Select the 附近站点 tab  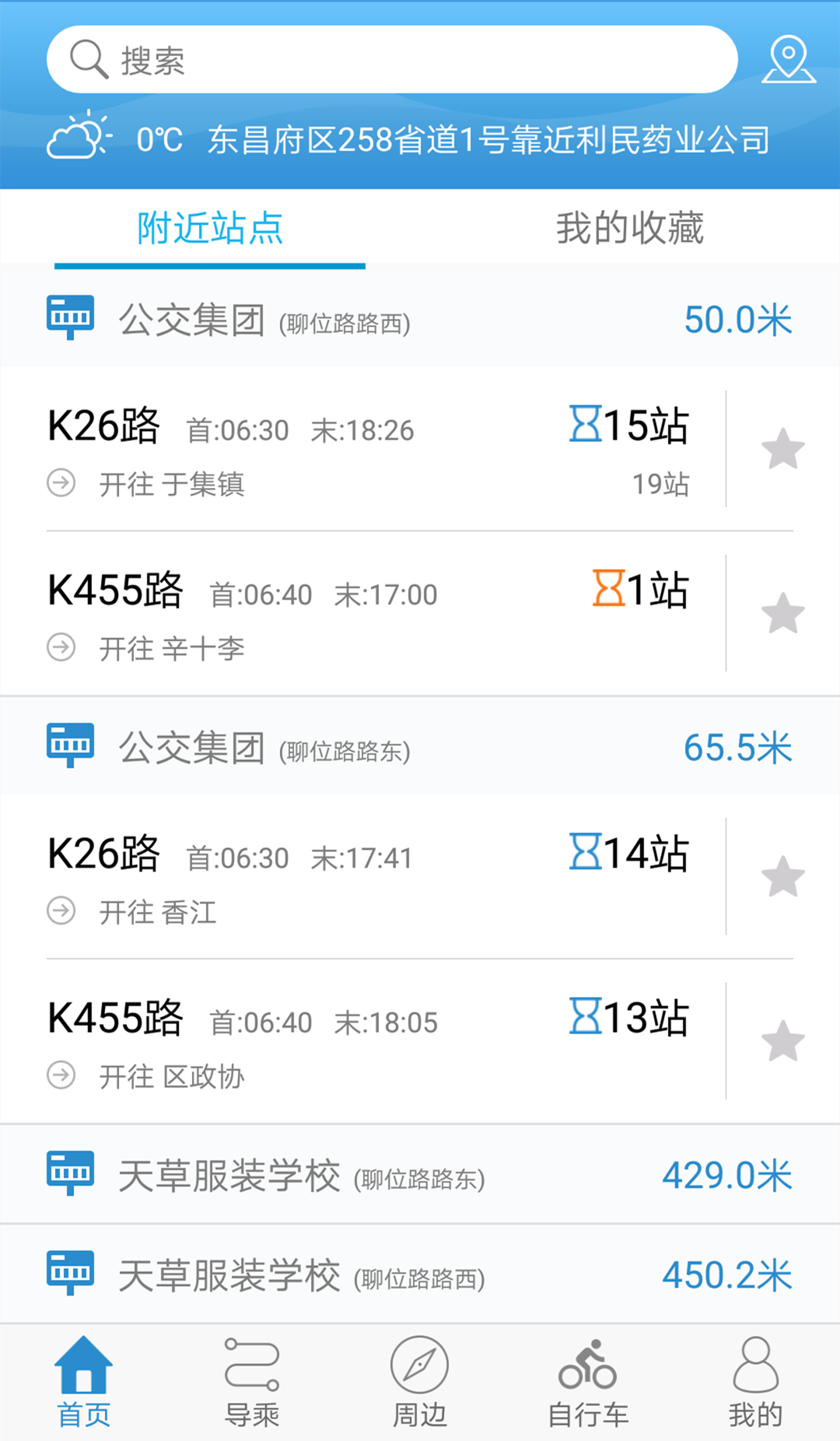click(x=210, y=229)
